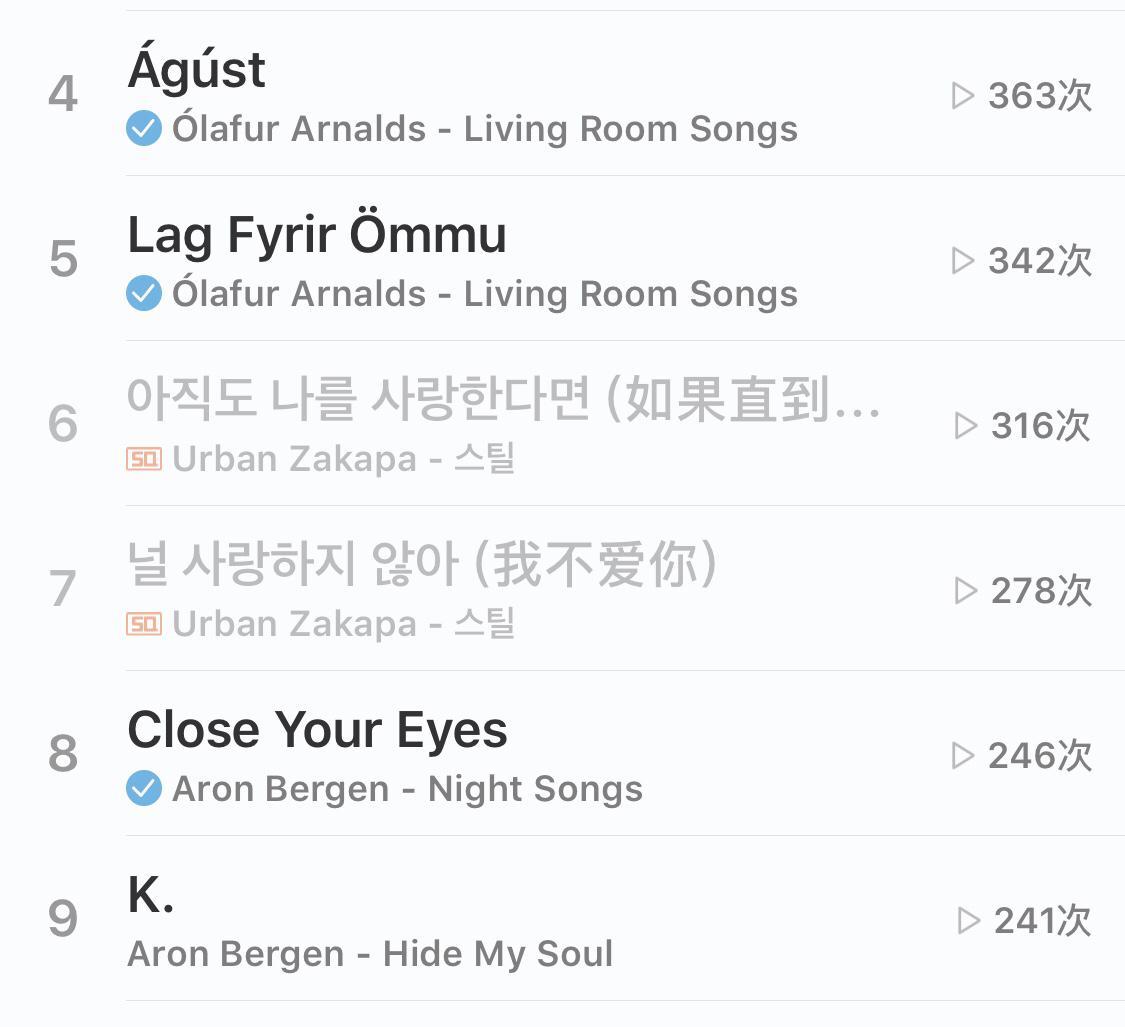Choose the track K. by Aron Bergen
Viewport: 1125px width, 1027px height.
151,896
